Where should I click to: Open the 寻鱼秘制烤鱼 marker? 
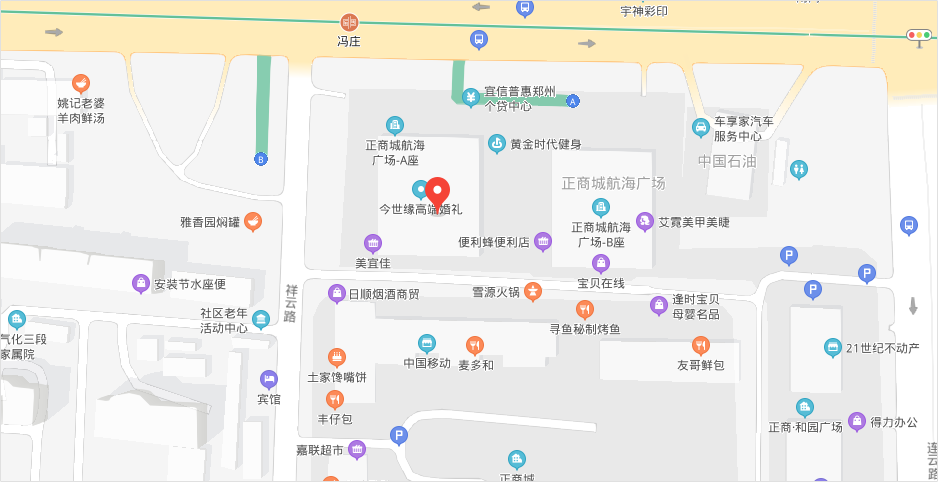(x=585, y=309)
